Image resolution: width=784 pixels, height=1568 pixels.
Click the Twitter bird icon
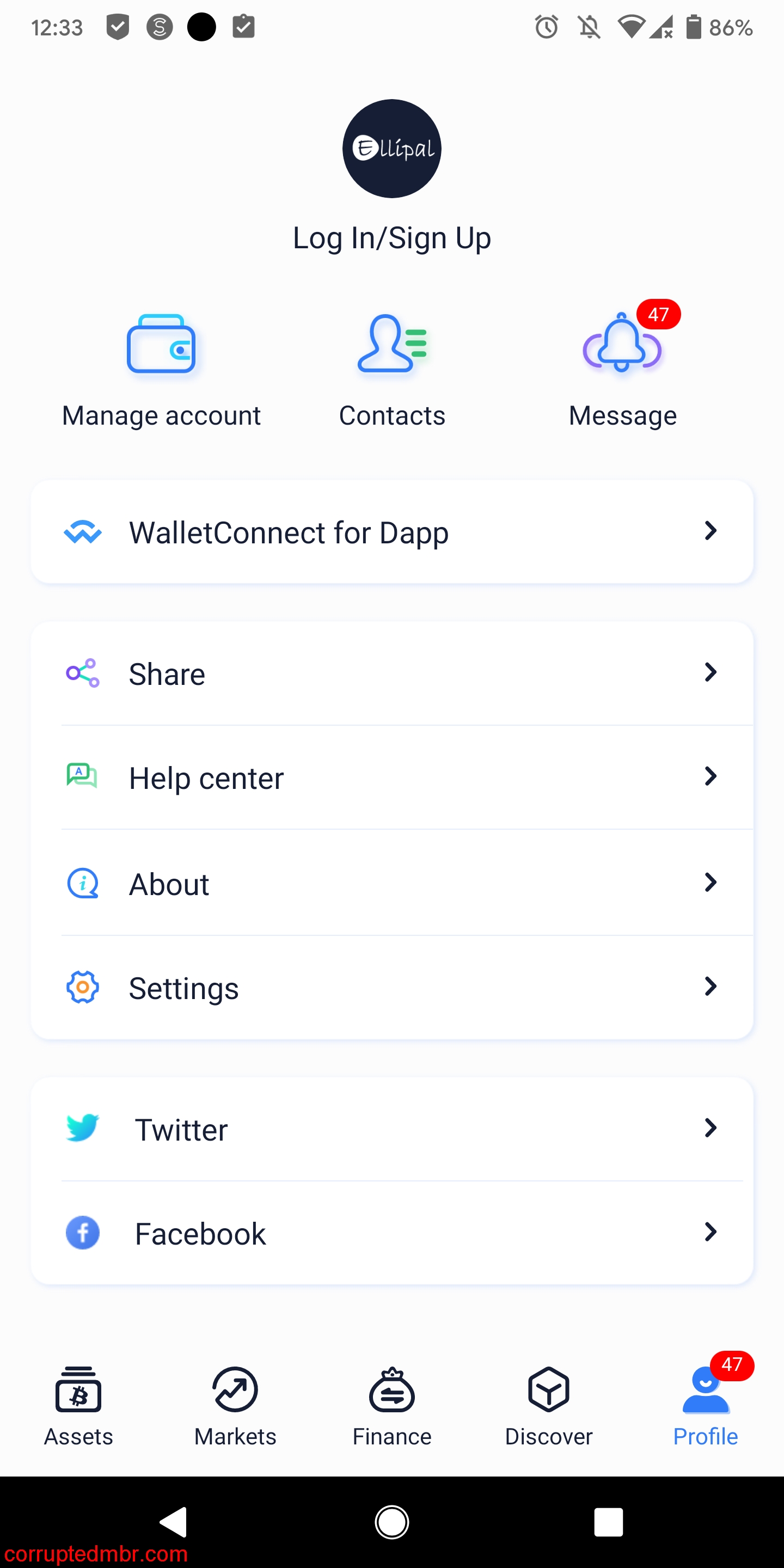[83, 1128]
